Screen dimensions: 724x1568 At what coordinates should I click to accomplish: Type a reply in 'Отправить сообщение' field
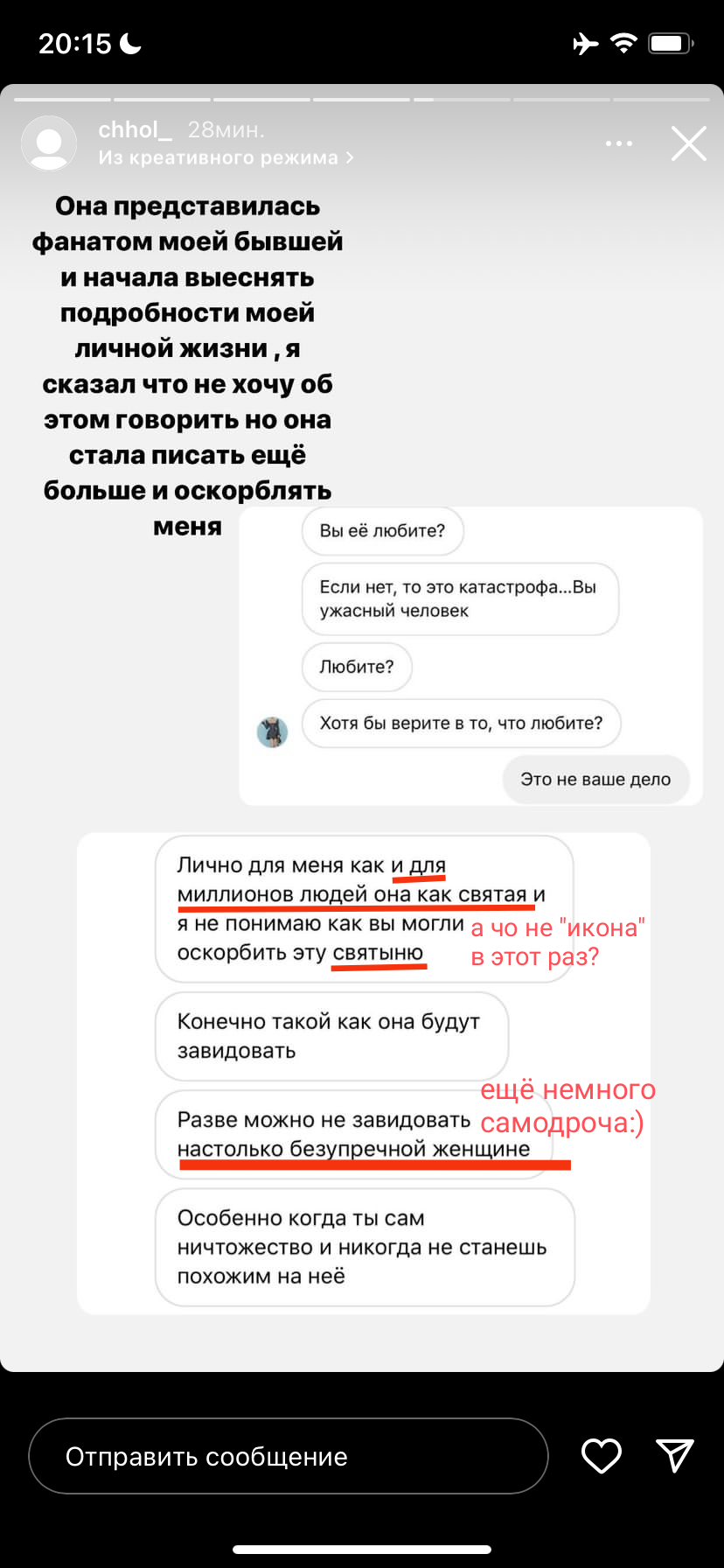tap(289, 1456)
